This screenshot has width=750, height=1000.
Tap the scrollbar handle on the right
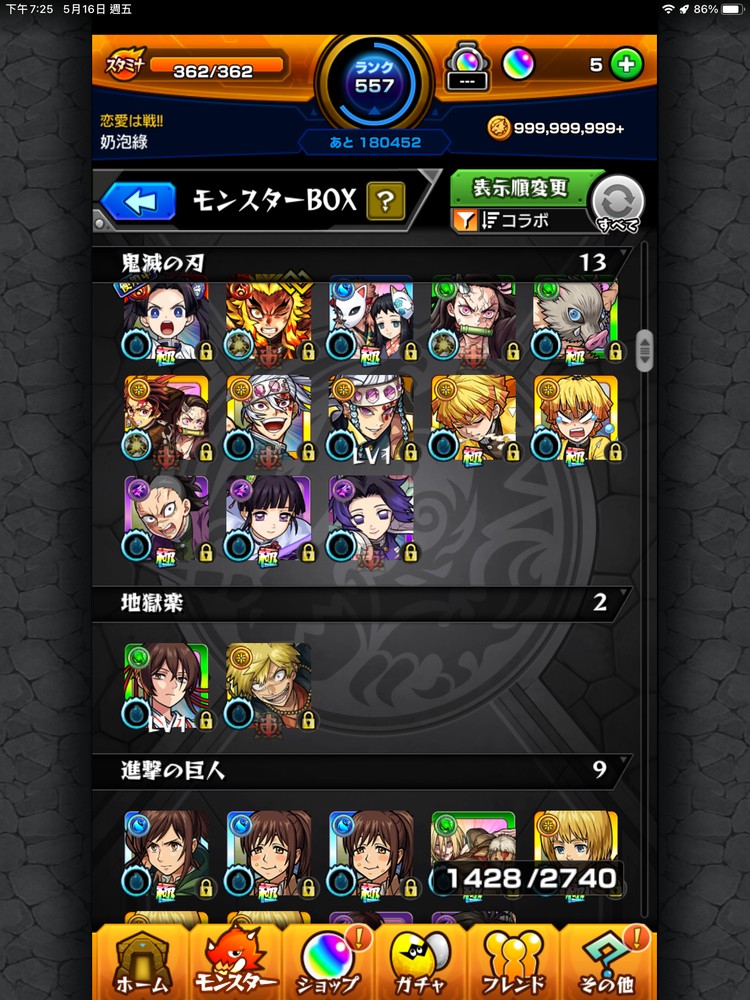pyautogui.click(x=644, y=350)
